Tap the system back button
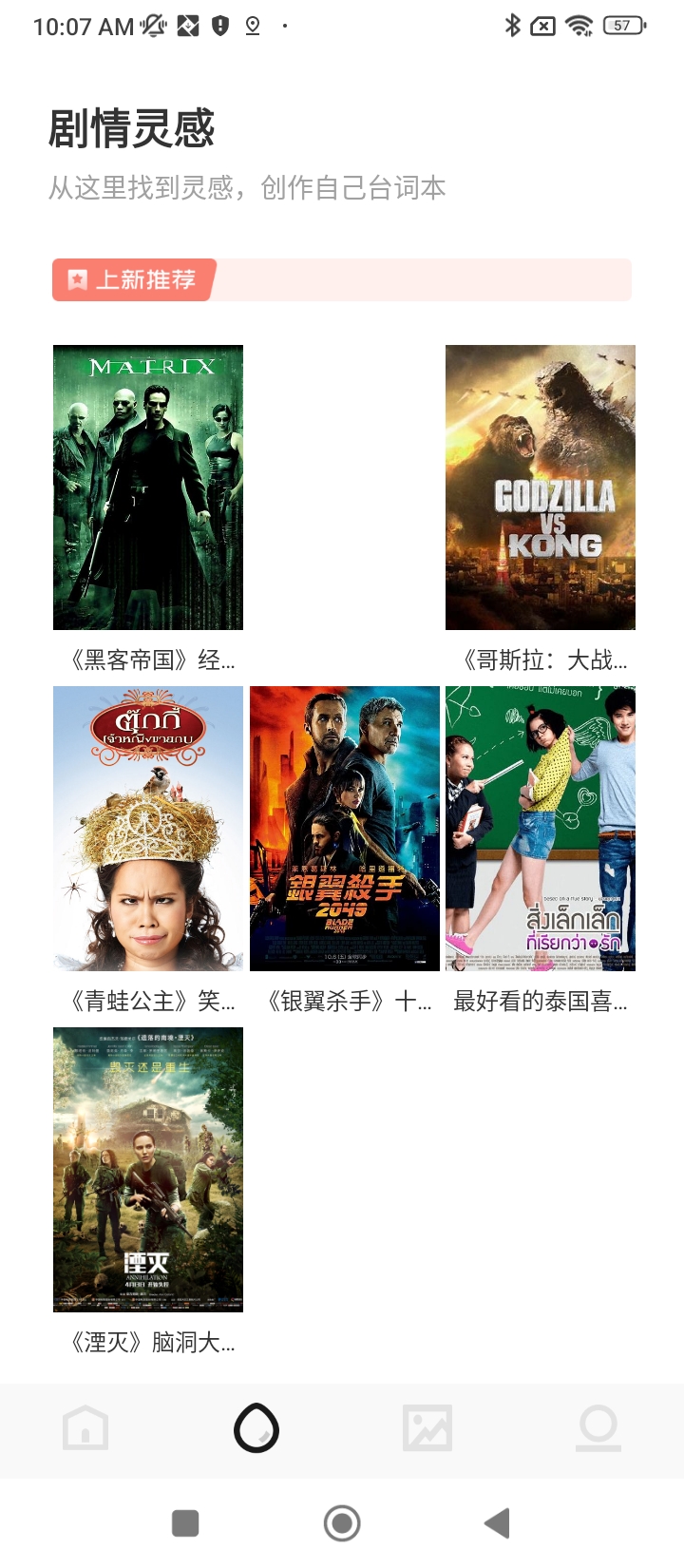Screen dimensions: 684x1568 point(497,1523)
